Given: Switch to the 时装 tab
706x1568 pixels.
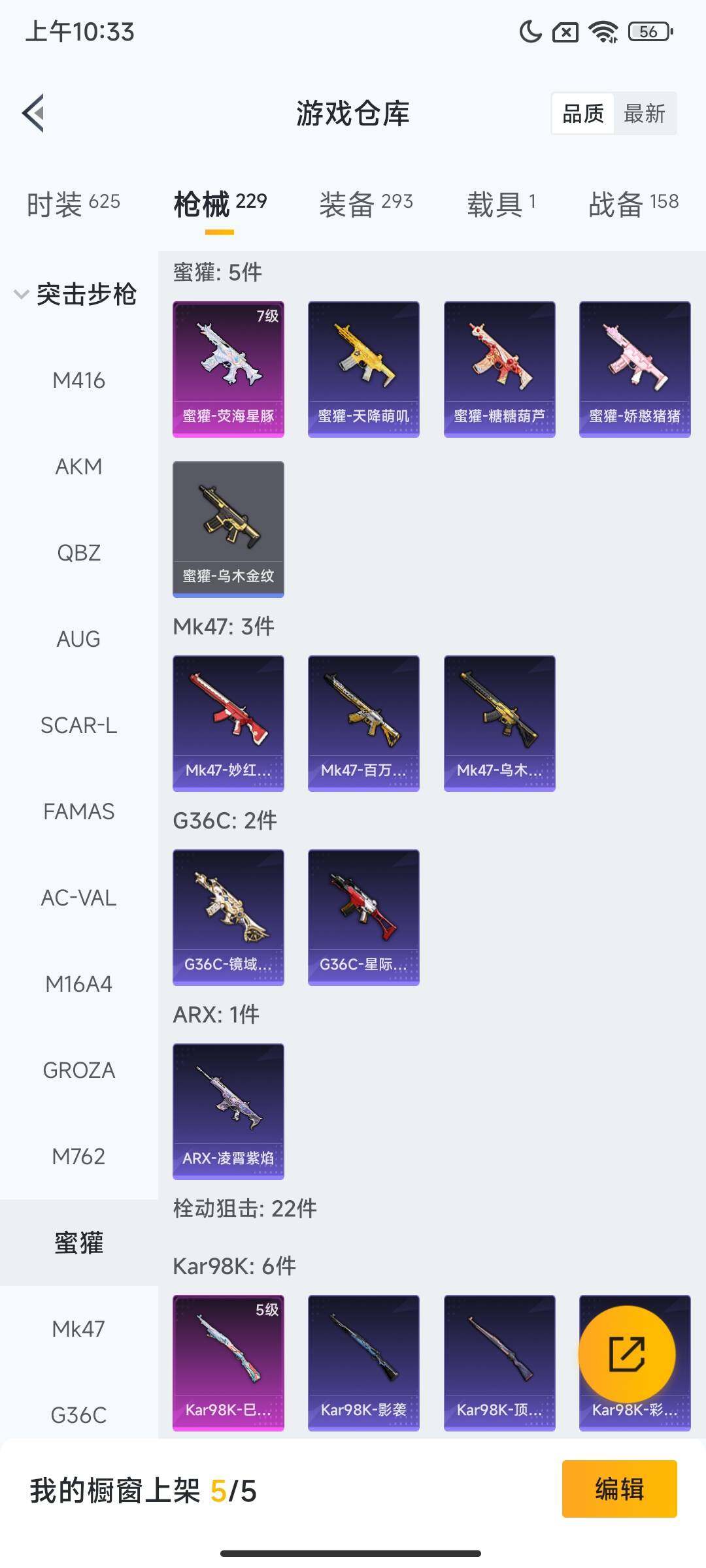Looking at the screenshot, I should tap(73, 203).
